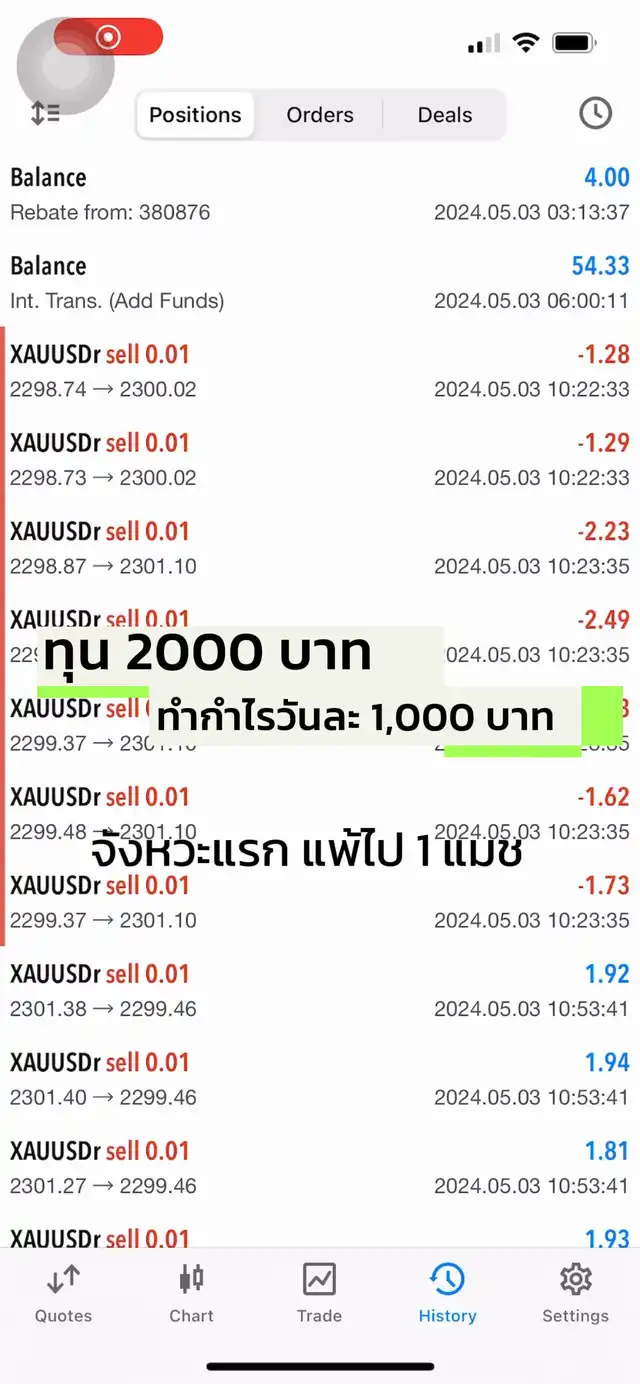
Task: Open the sort order icon
Action: tap(46, 114)
